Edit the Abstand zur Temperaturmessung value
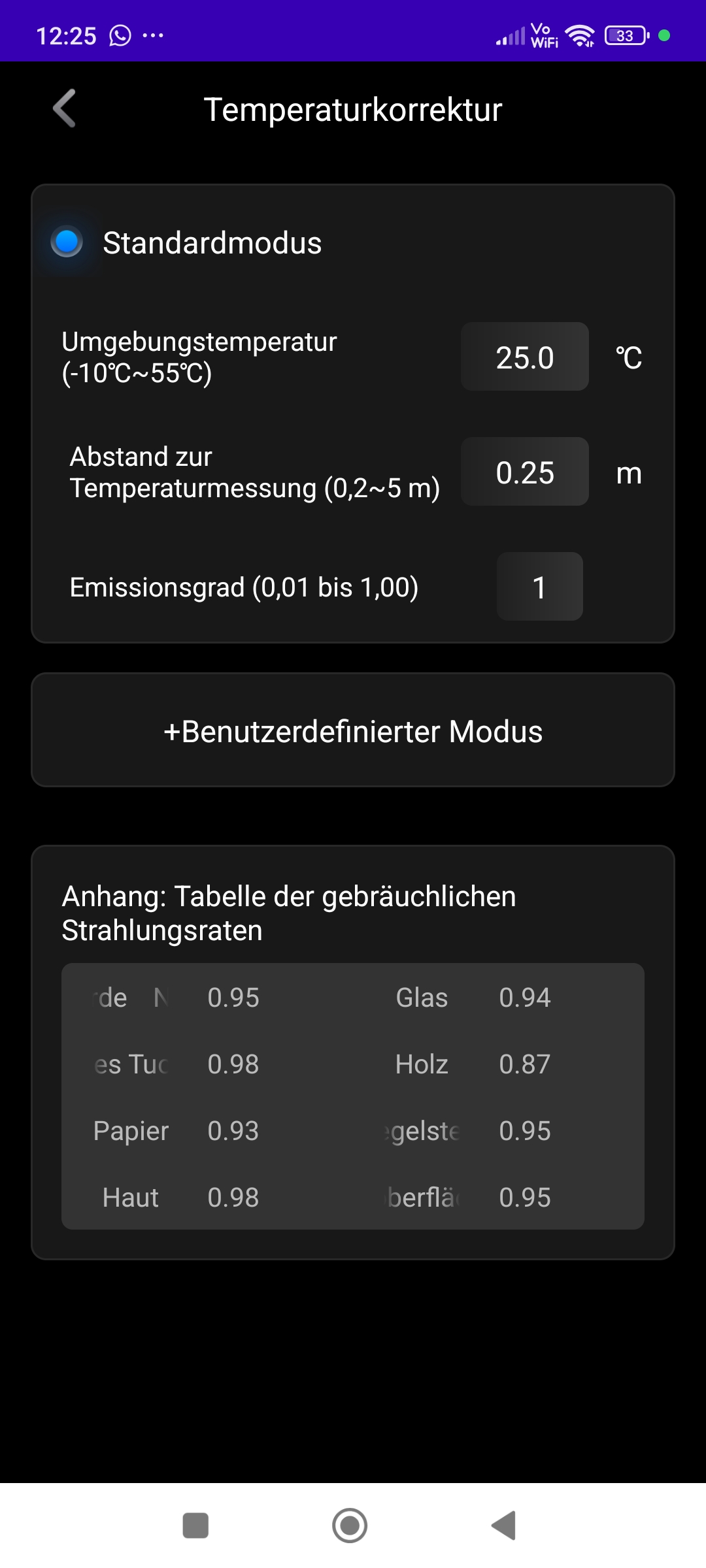Viewport: 706px width, 1568px height. [x=524, y=472]
